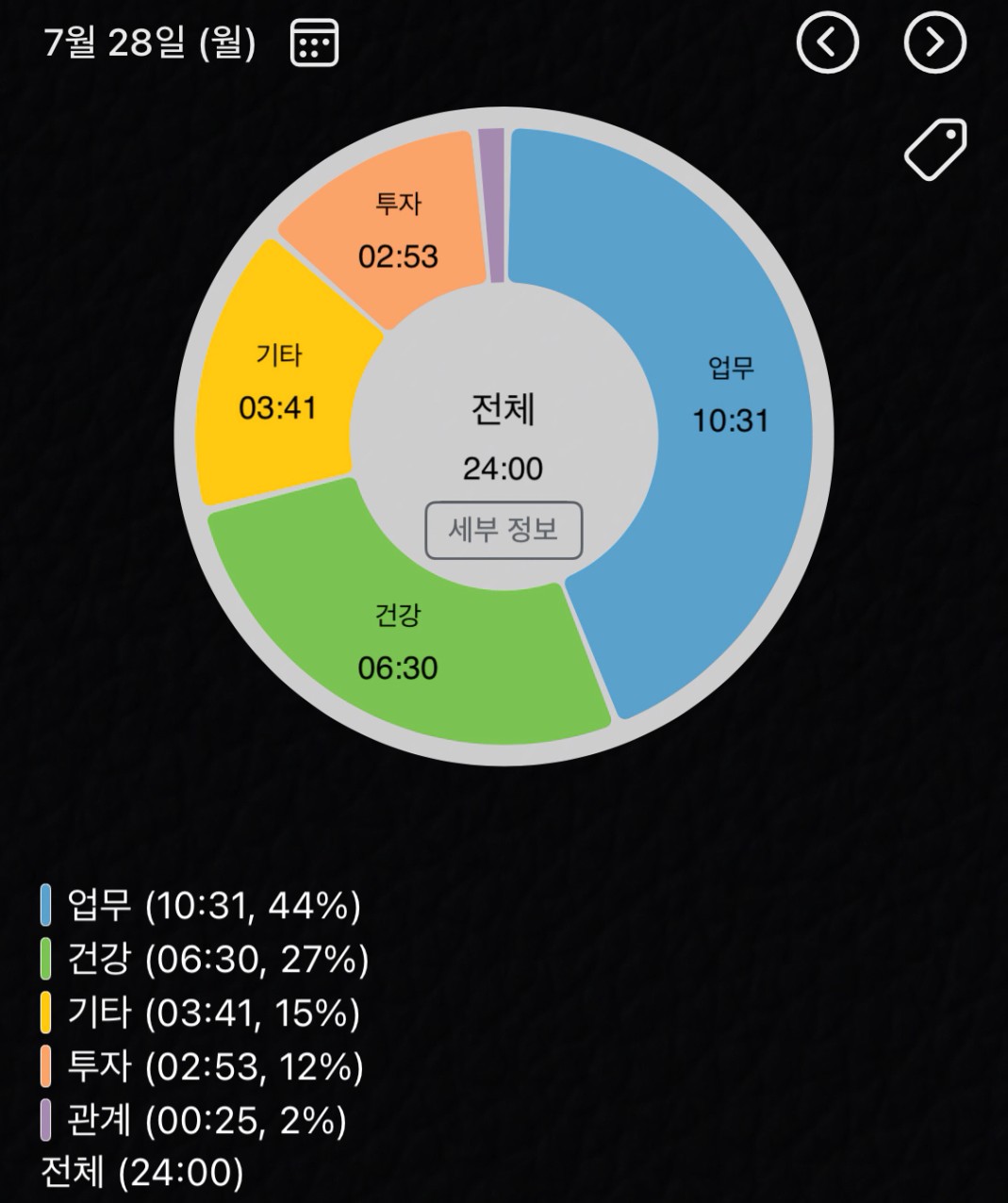Open the tag filter icon
This screenshot has width=1008, height=1203.
coord(935,149)
